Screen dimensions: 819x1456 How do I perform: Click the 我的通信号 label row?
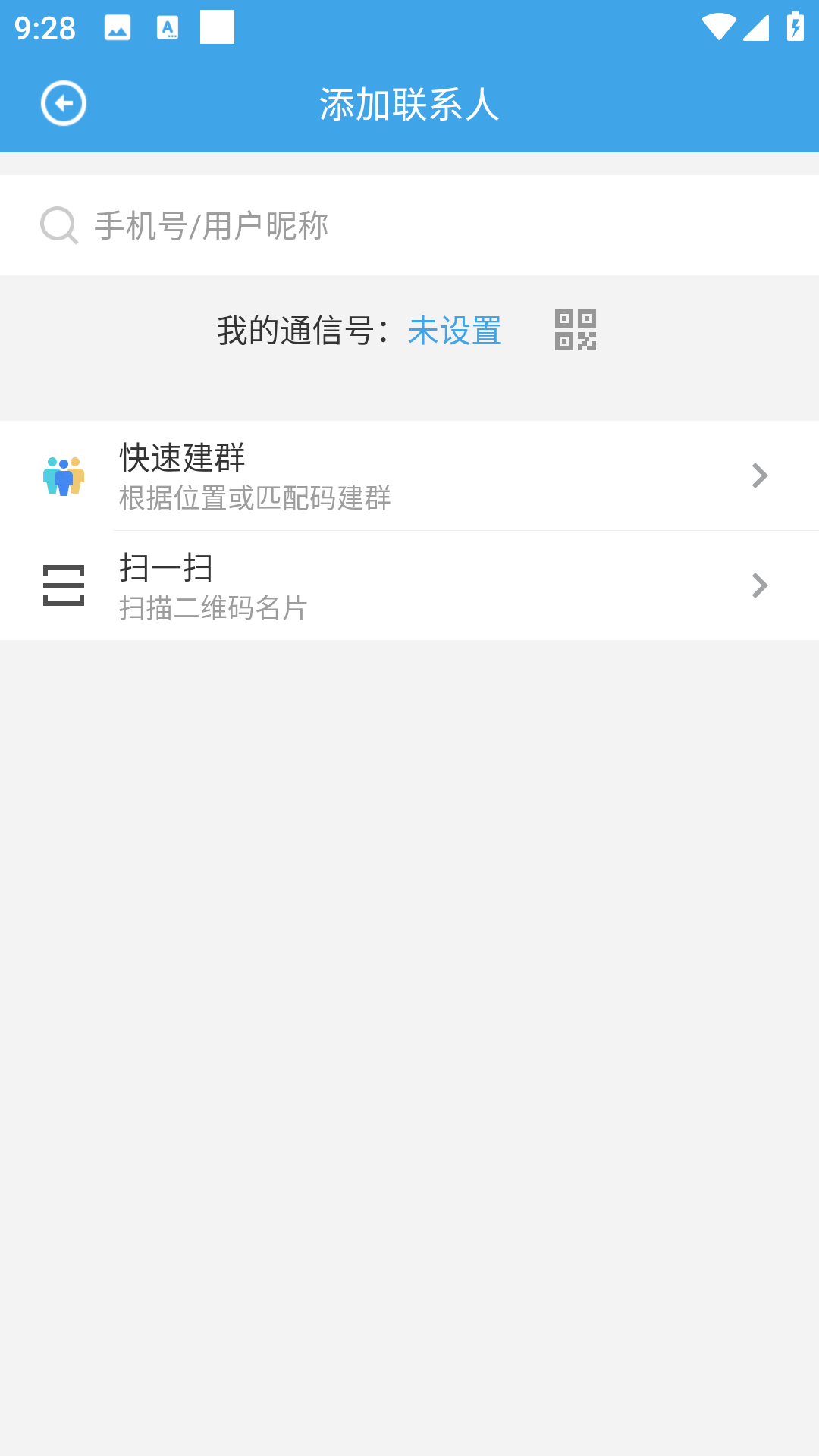pyautogui.click(x=302, y=329)
